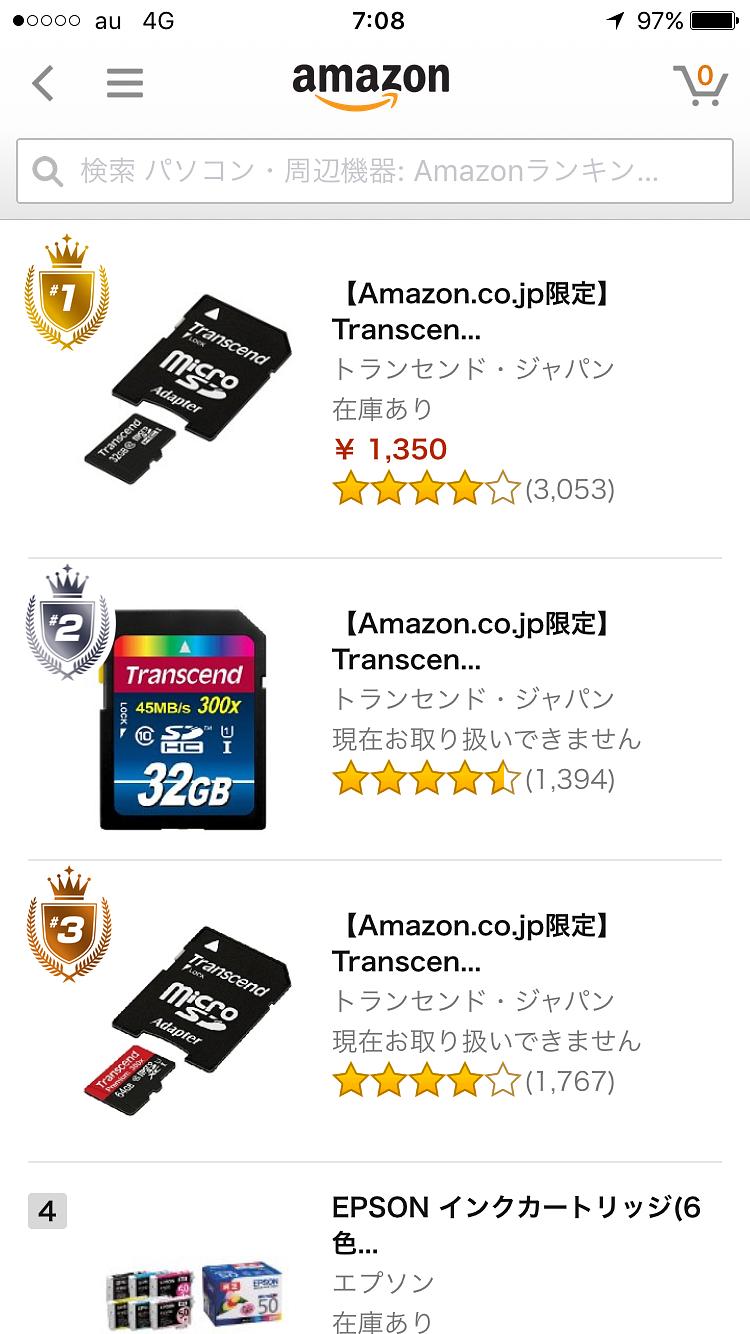
Task: Open the shopping cart
Action: click(x=699, y=85)
